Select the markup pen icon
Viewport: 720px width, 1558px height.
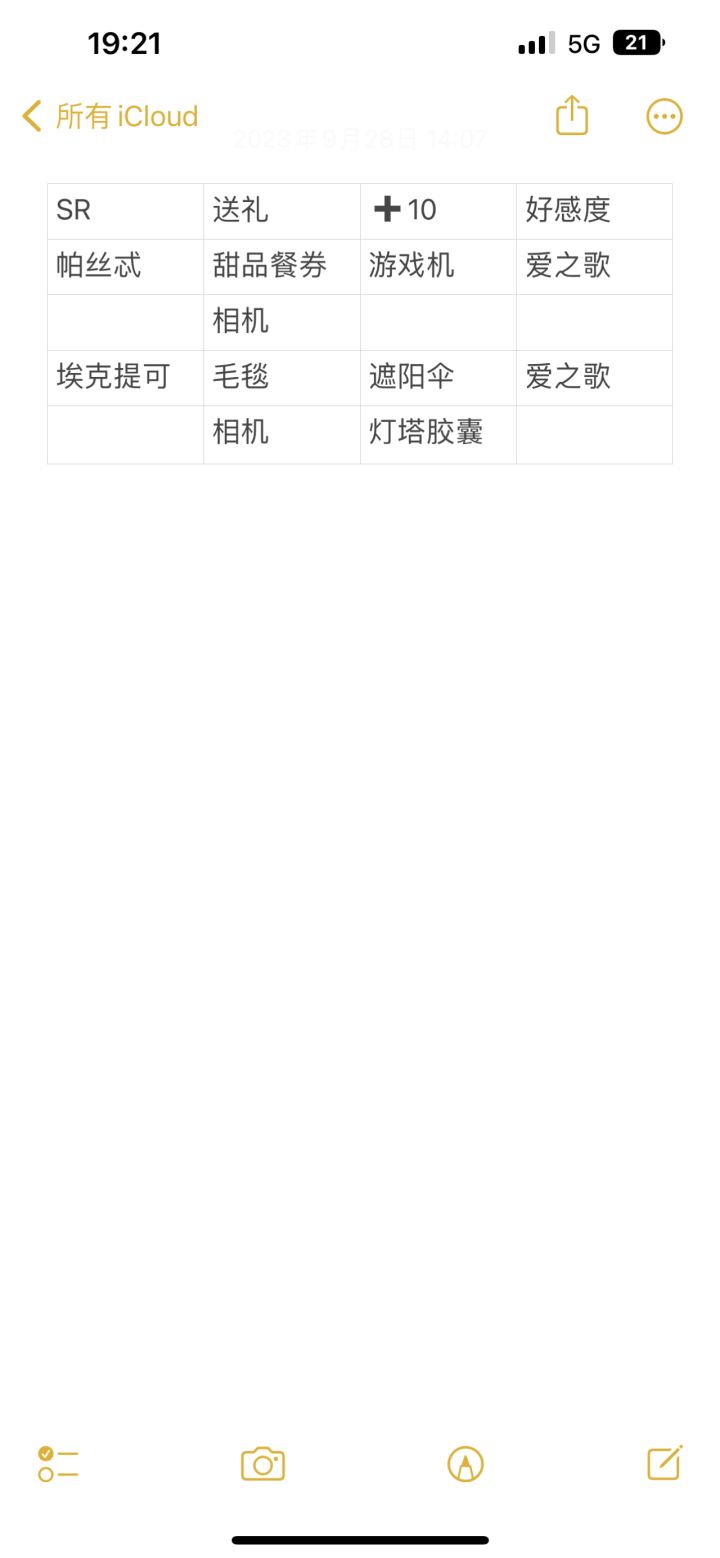(x=464, y=1463)
